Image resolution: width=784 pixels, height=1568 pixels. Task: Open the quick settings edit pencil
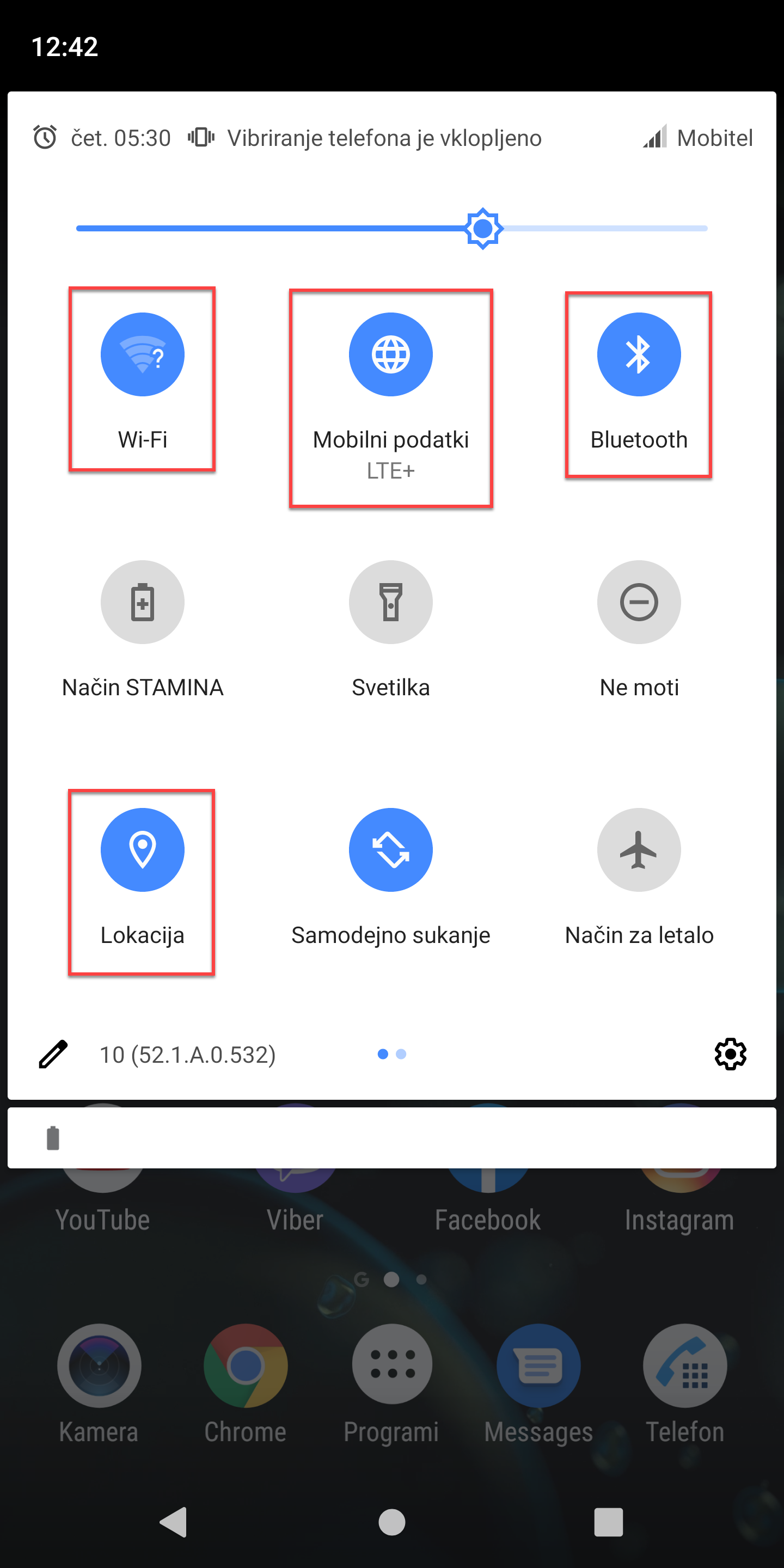click(53, 1054)
